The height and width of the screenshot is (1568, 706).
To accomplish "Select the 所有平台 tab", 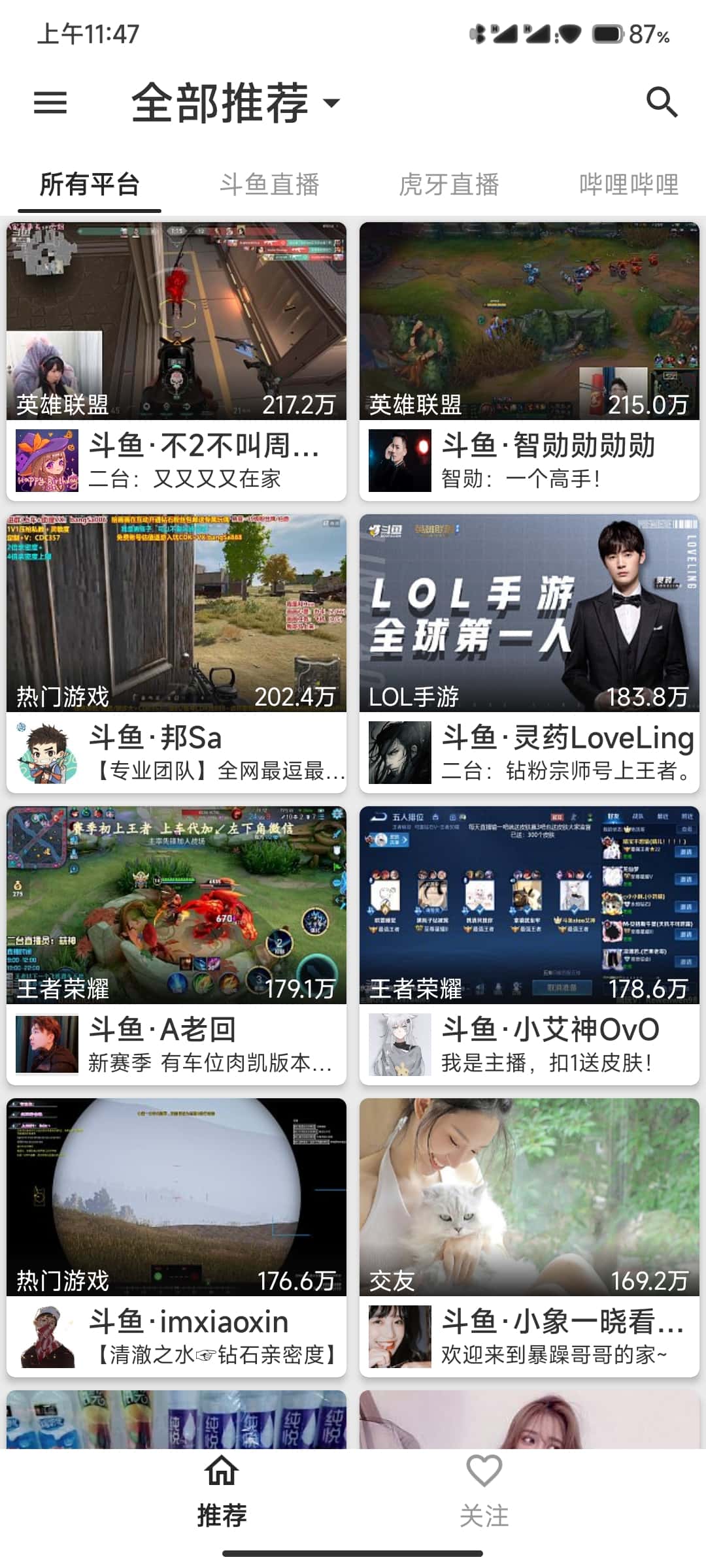I will [90, 185].
